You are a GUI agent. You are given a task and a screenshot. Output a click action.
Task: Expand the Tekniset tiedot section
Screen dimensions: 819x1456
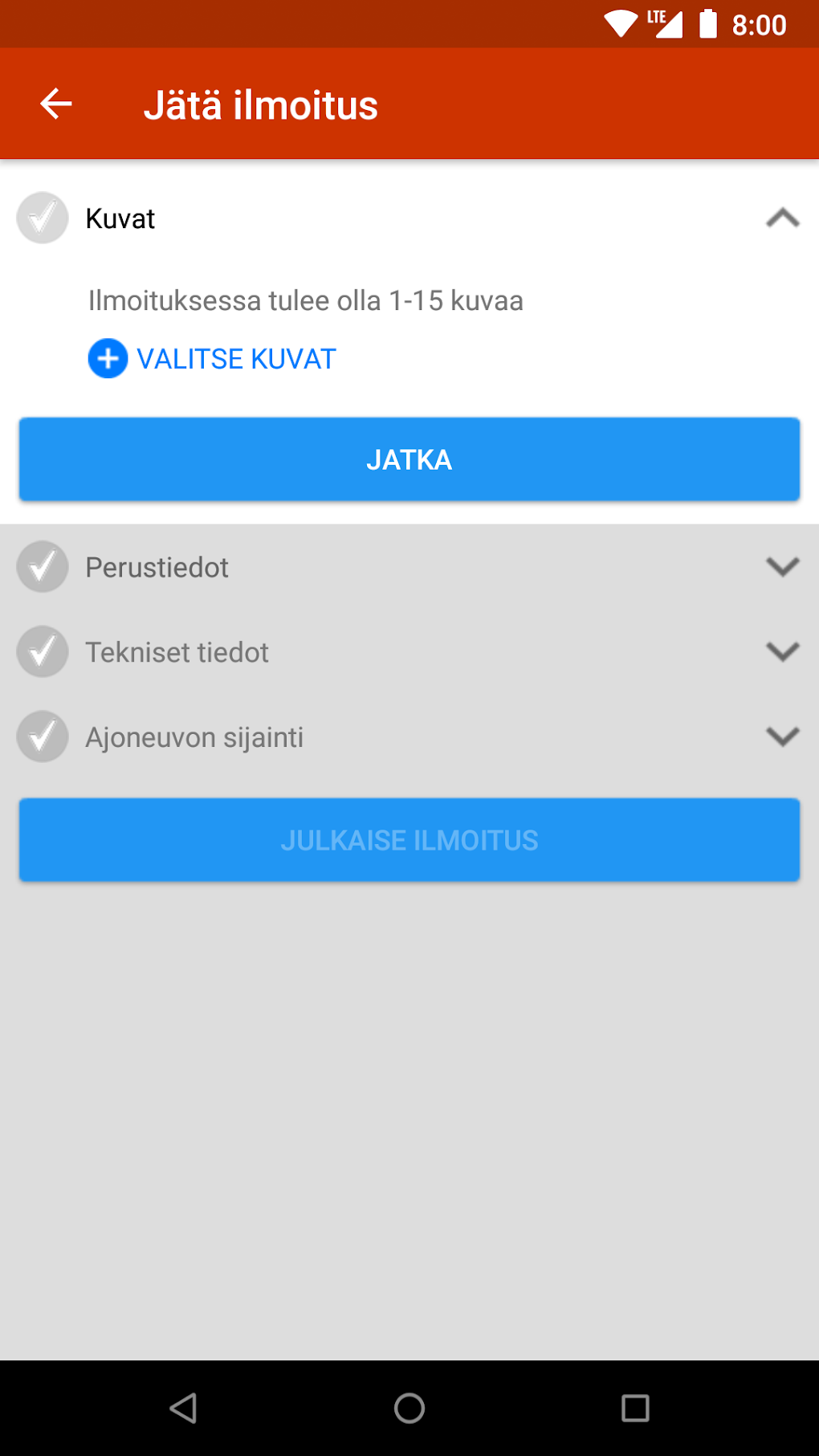pyautogui.click(x=409, y=652)
